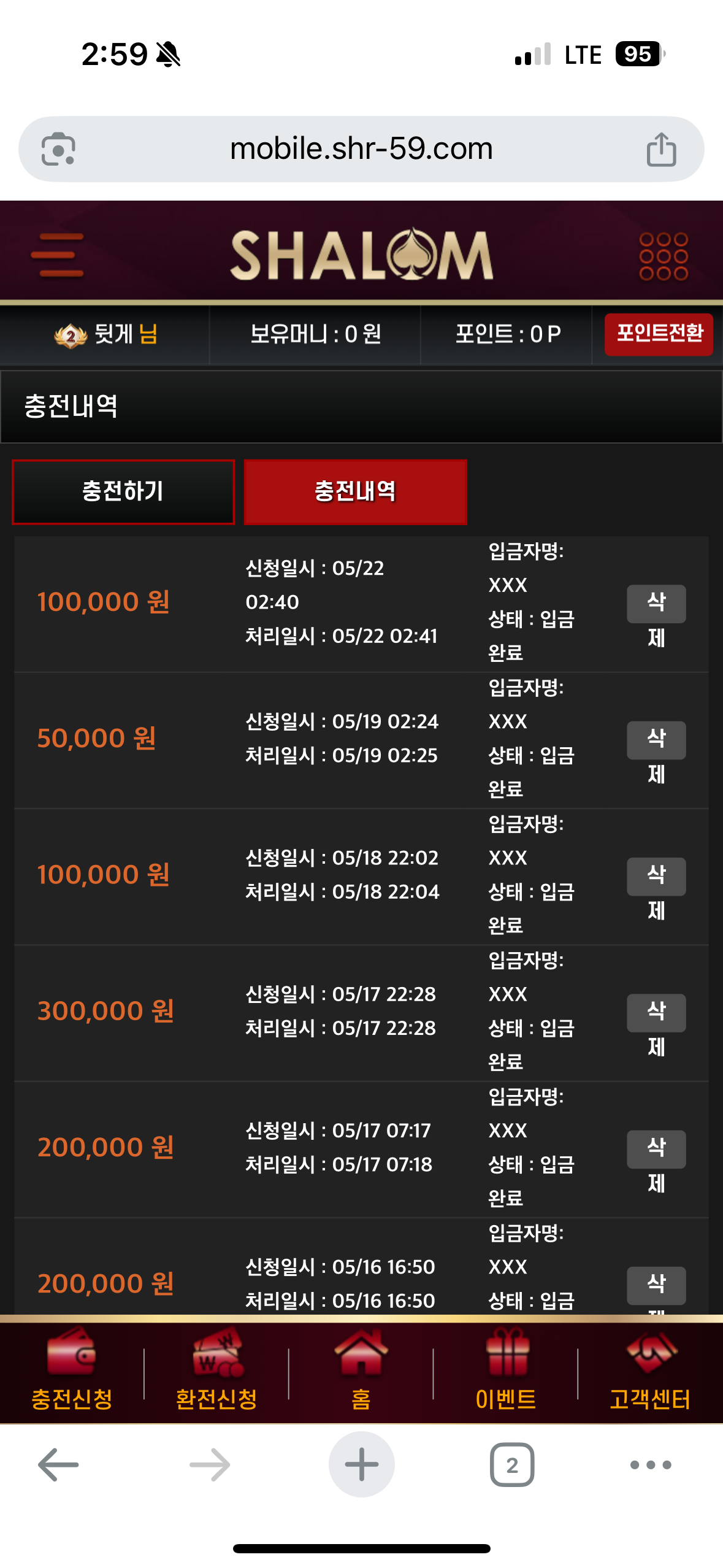Screen dimensions: 723x1568
Task: Open the grid menu icon
Action: click(x=663, y=256)
